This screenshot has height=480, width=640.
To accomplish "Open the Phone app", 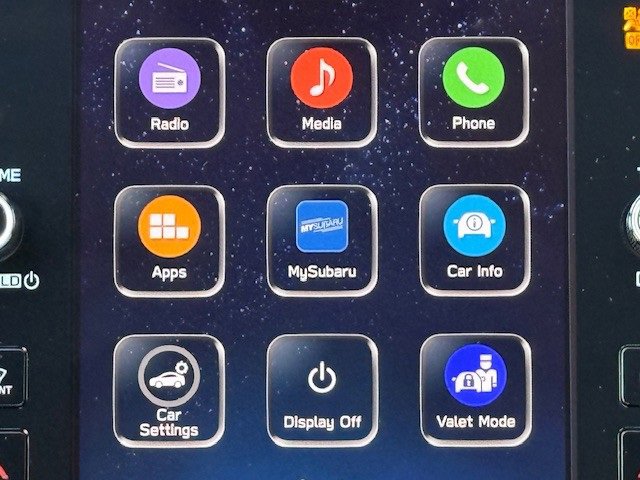I will [x=473, y=92].
